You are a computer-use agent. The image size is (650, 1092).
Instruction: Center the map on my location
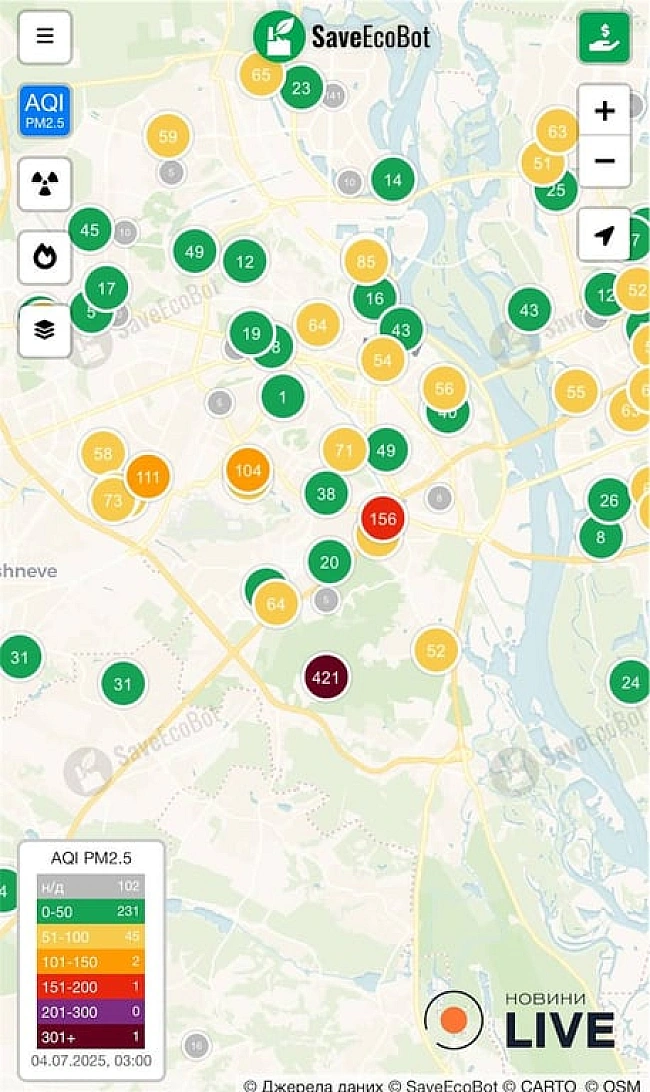tap(604, 236)
